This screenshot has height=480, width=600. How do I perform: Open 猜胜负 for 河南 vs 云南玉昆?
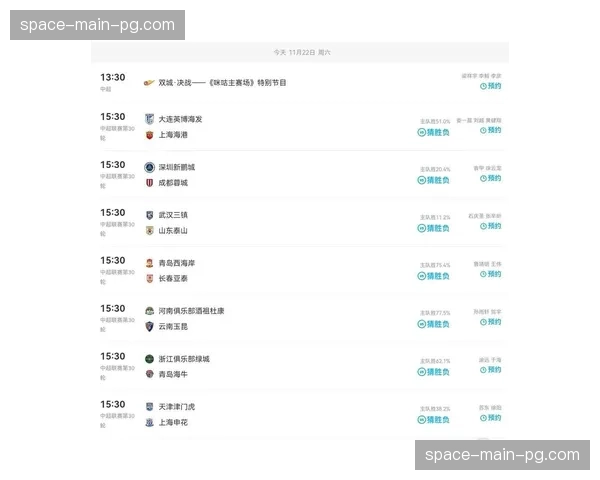[x=433, y=324]
